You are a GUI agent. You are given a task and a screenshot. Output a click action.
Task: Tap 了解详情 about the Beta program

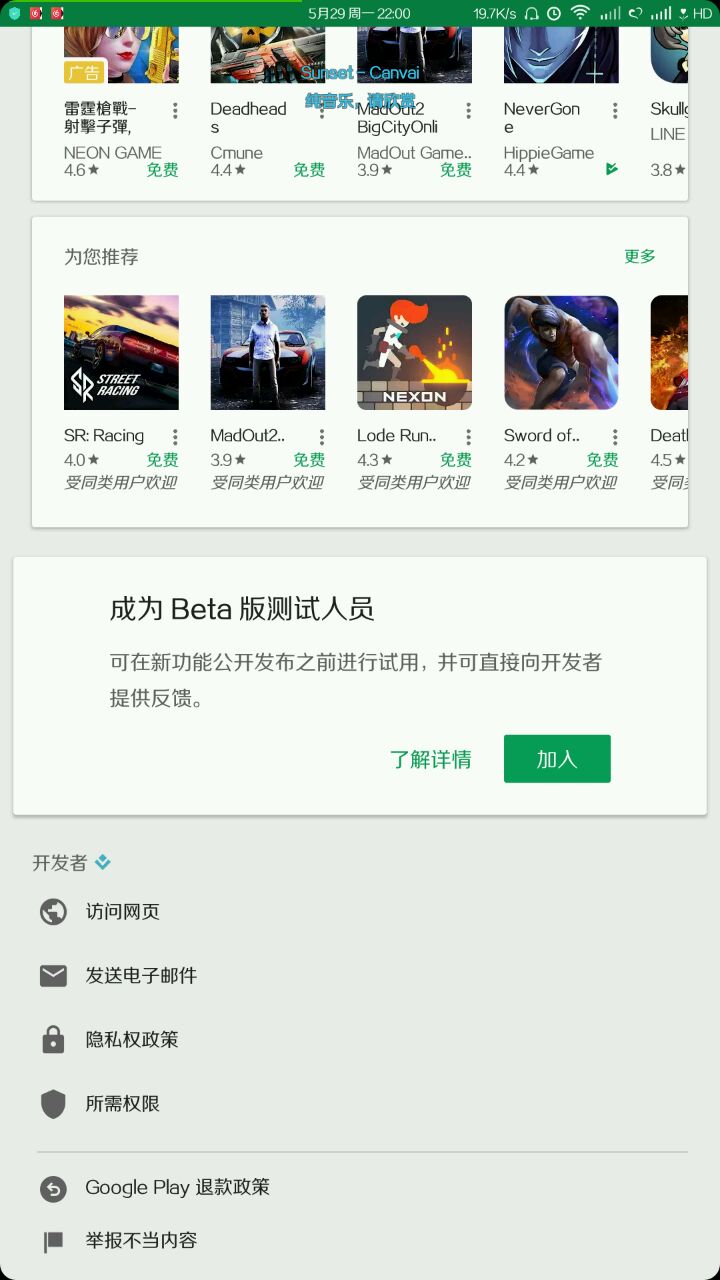coord(430,759)
